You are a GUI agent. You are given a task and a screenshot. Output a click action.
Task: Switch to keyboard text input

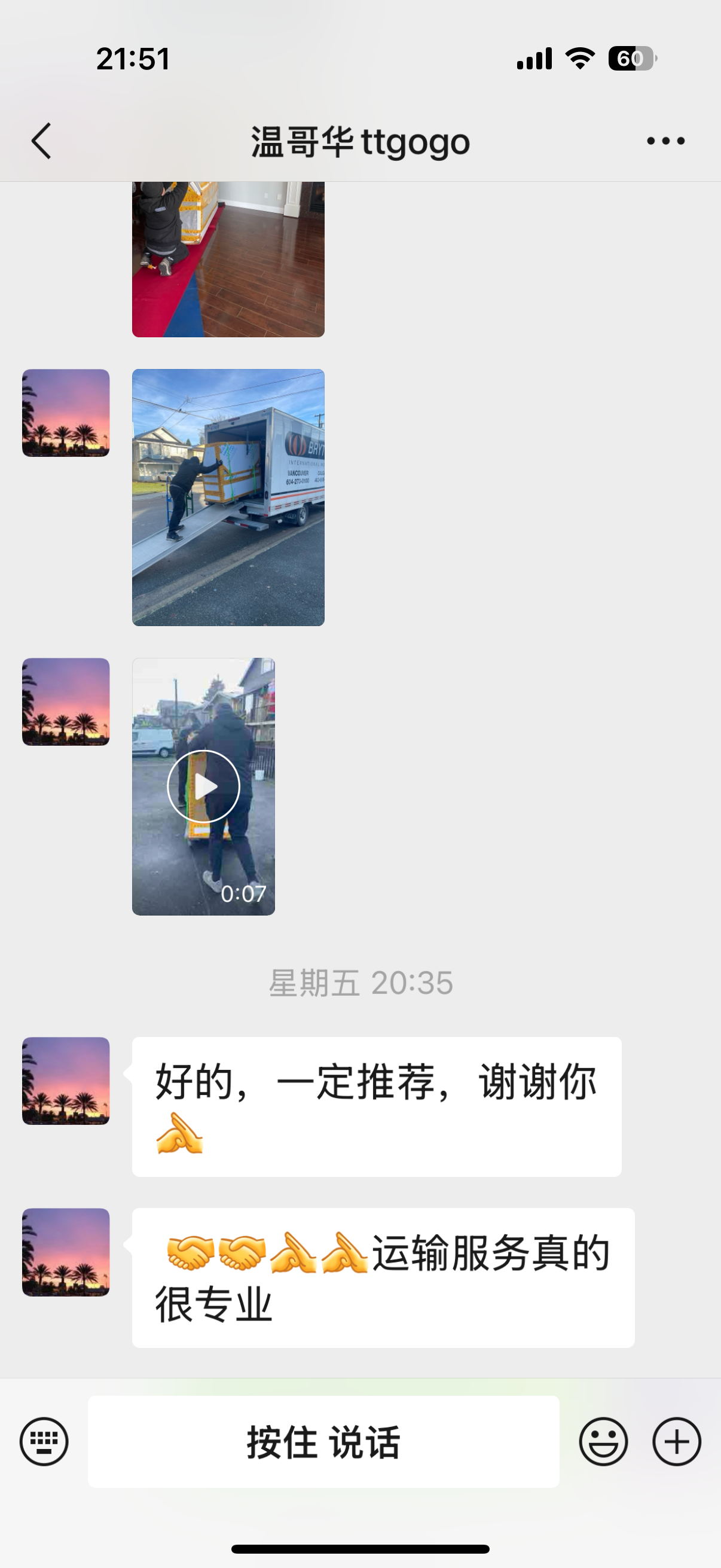[44, 1441]
